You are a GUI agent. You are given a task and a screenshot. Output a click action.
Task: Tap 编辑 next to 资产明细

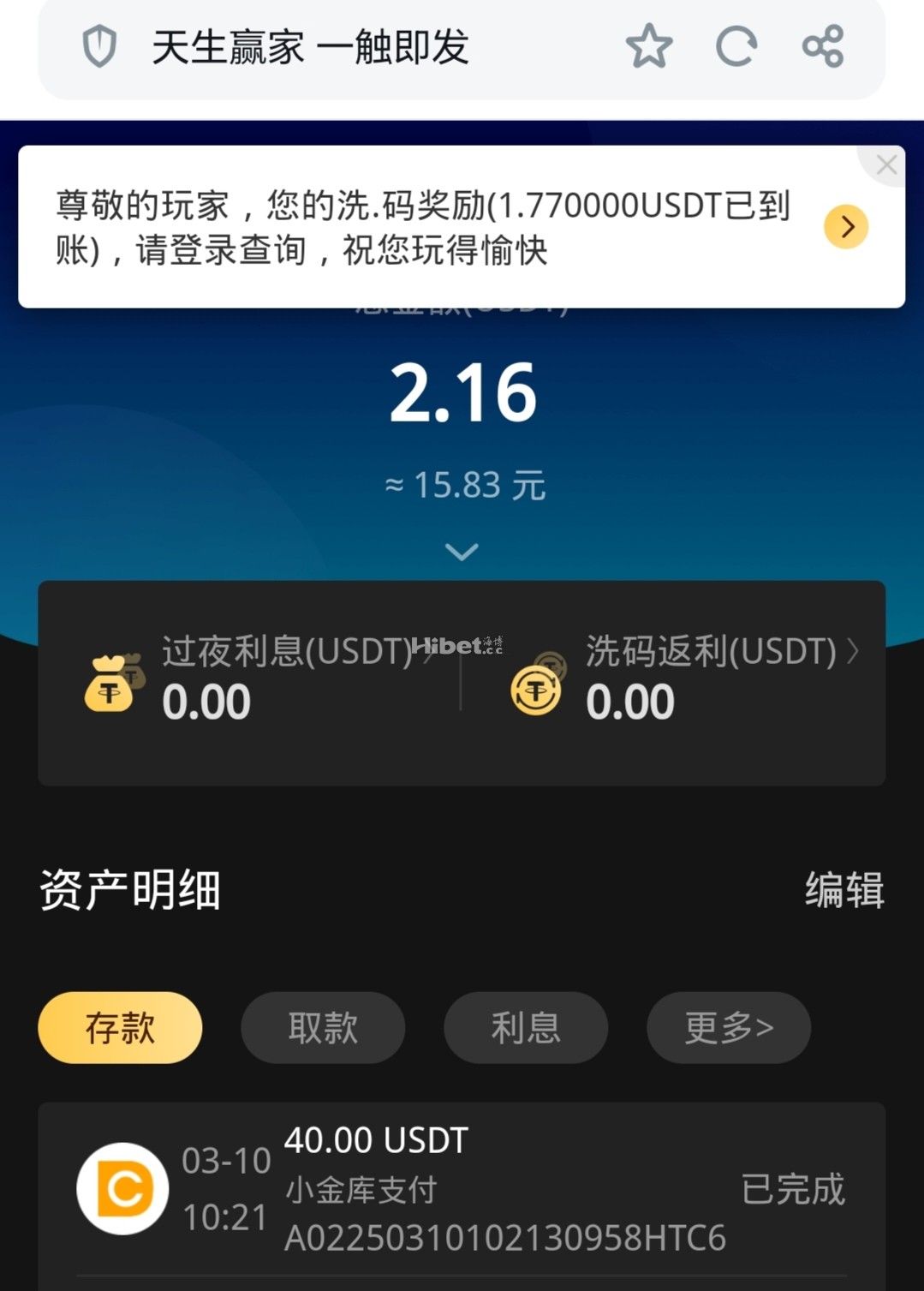coord(844,889)
